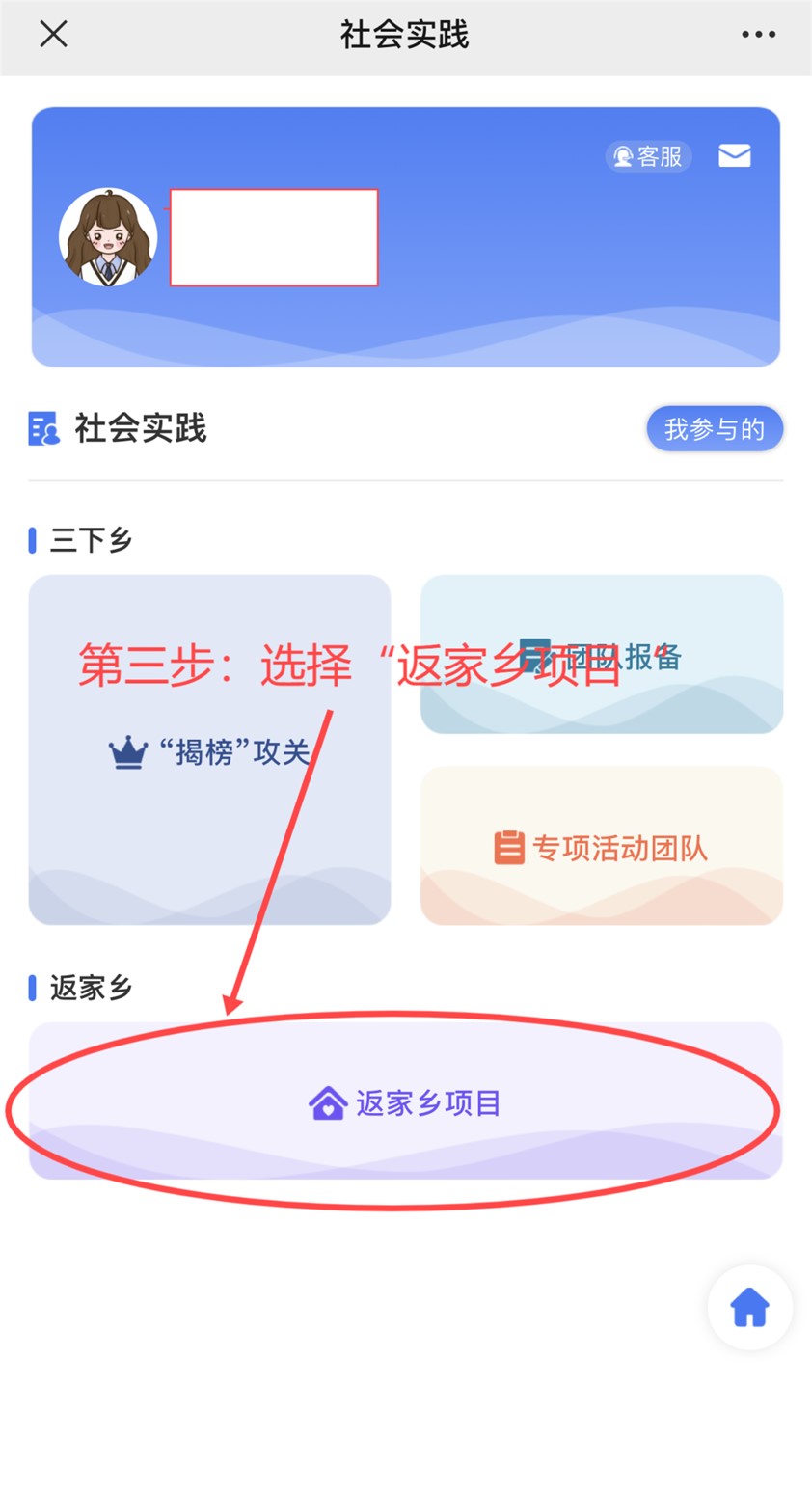Contact 客服 customer service
Screen dimensions: 812x1495
click(648, 156)
